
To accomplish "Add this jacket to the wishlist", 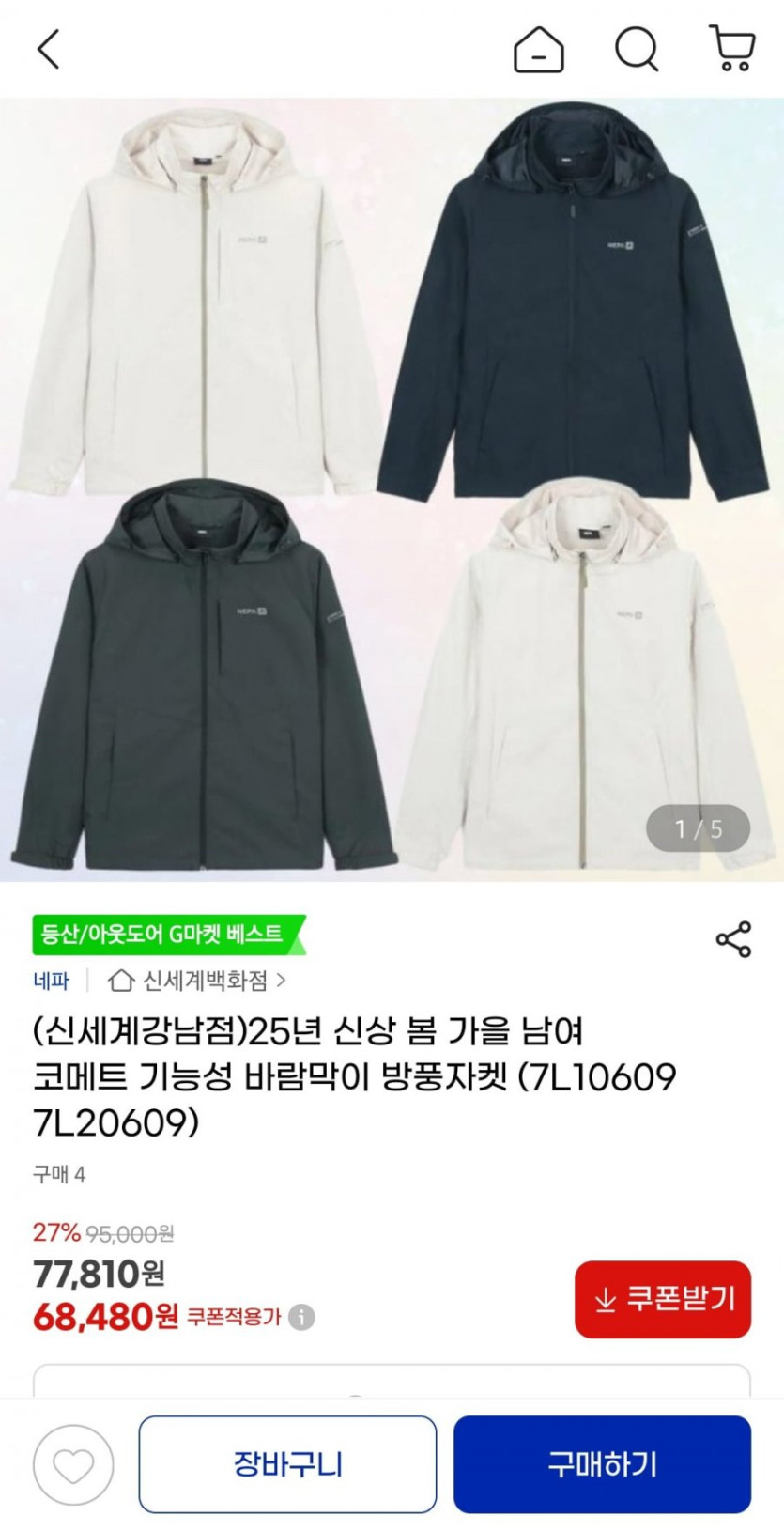I will [73, 1465].
